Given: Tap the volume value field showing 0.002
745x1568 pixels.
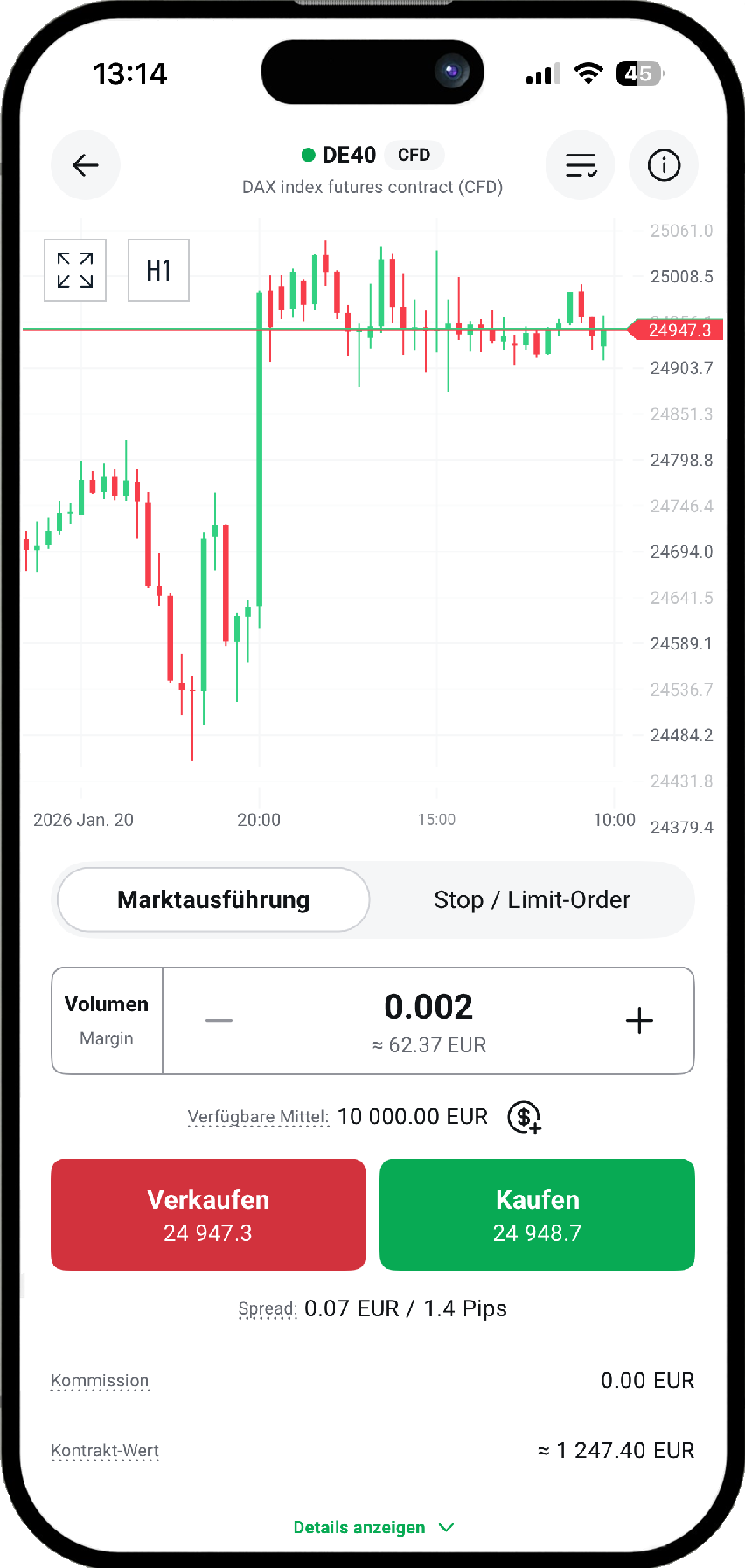Looking at the screenshot, I should pos(428,1007).
